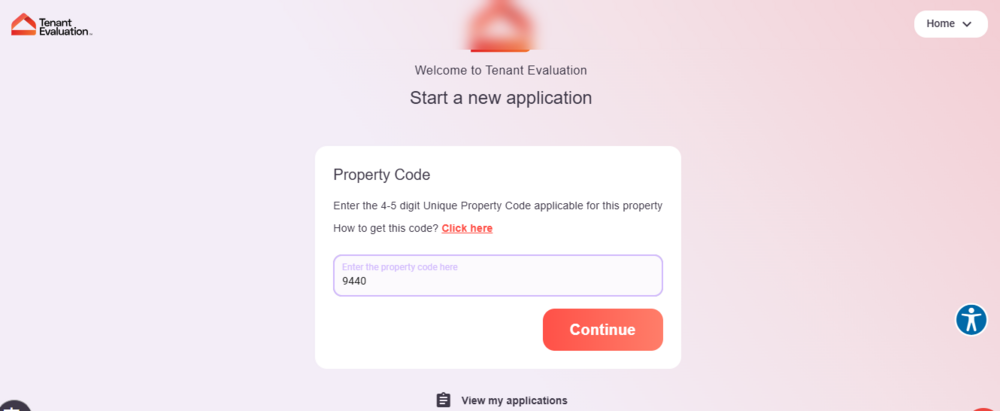Open the Home dropdown menu
This screenshot has height=411, width=1000.
950,24
